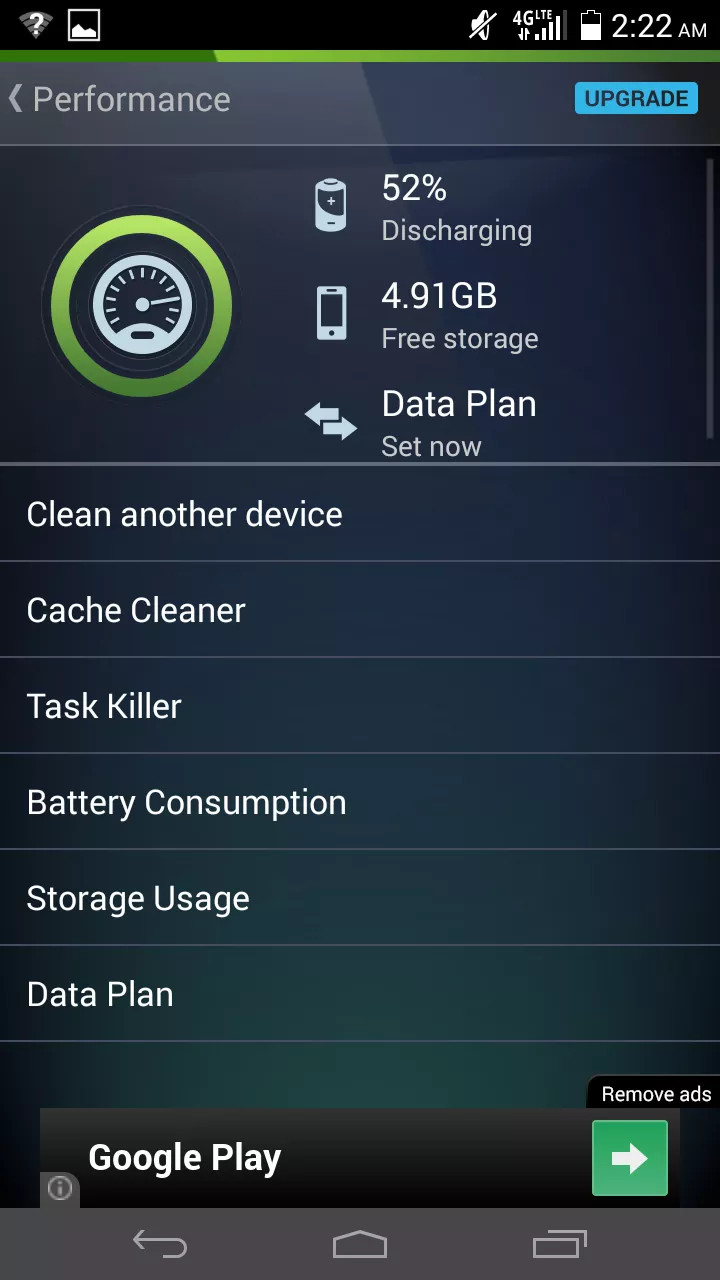
Task: Tap the UPGRADE button
Action: click(636, 98)
